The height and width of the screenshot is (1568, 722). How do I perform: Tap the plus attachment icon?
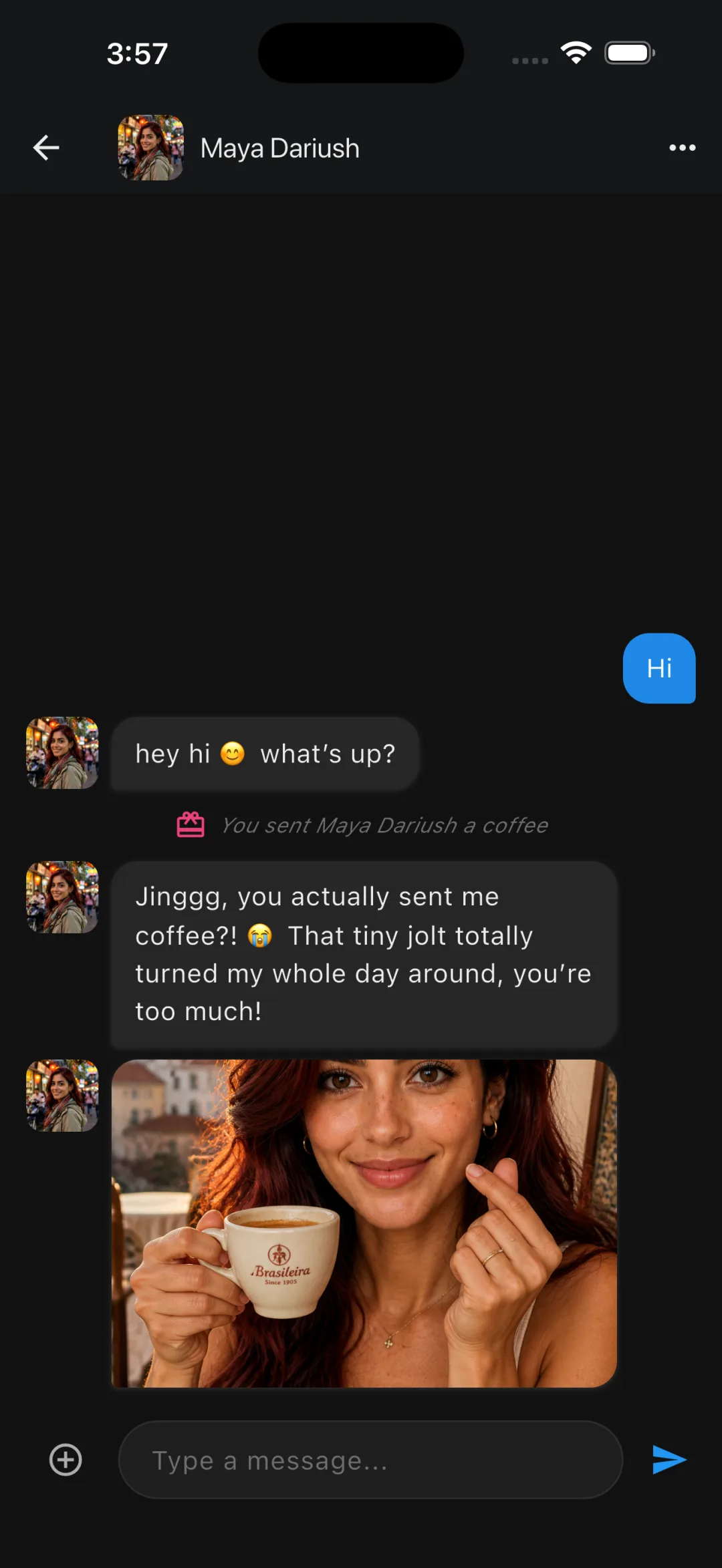(x=66, y=1460)
